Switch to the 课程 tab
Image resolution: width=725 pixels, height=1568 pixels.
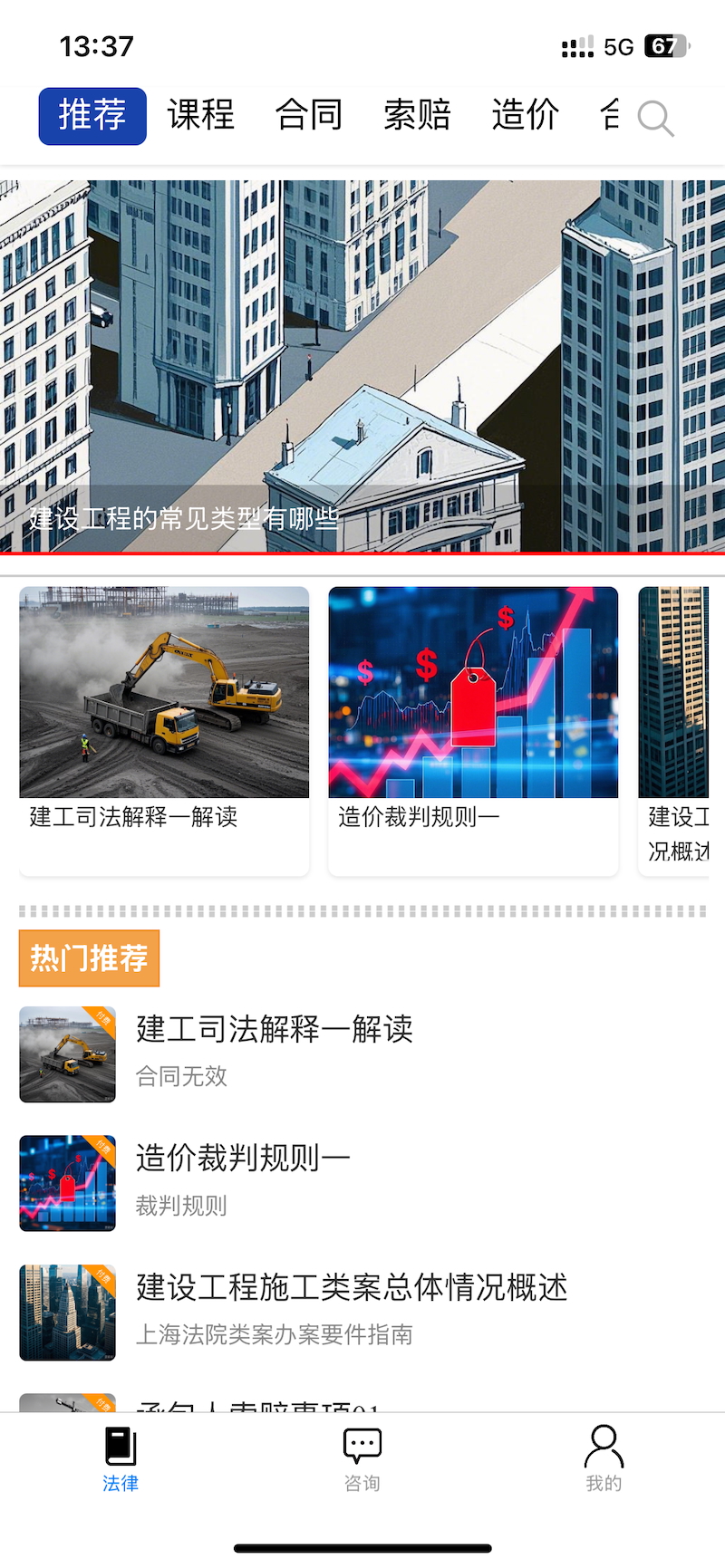coord(200,115)
